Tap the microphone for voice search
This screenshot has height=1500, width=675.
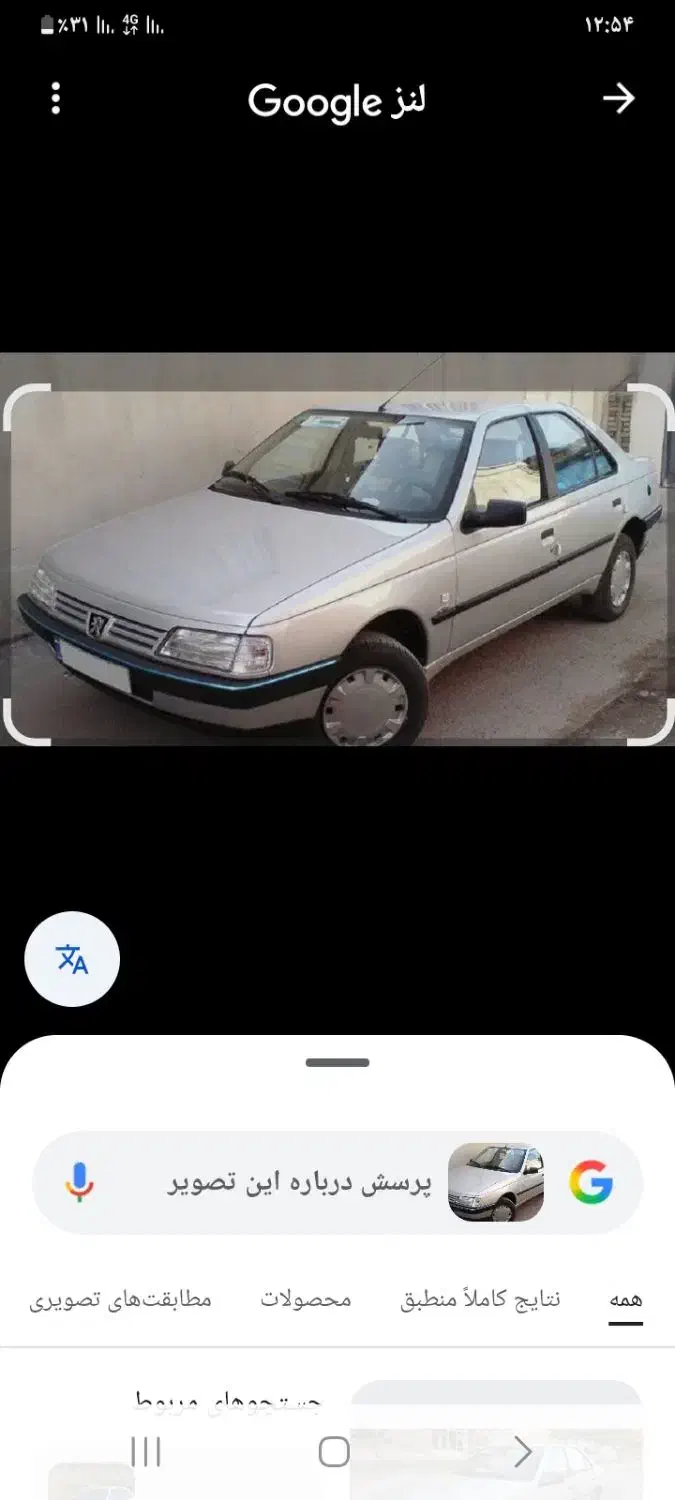(79, 1183)
